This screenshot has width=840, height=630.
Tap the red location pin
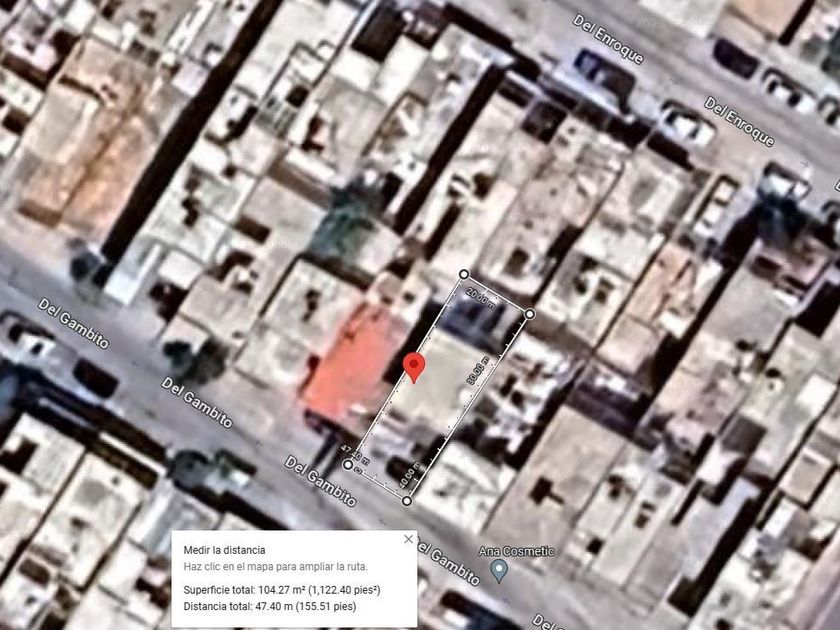tap(414, 369)
